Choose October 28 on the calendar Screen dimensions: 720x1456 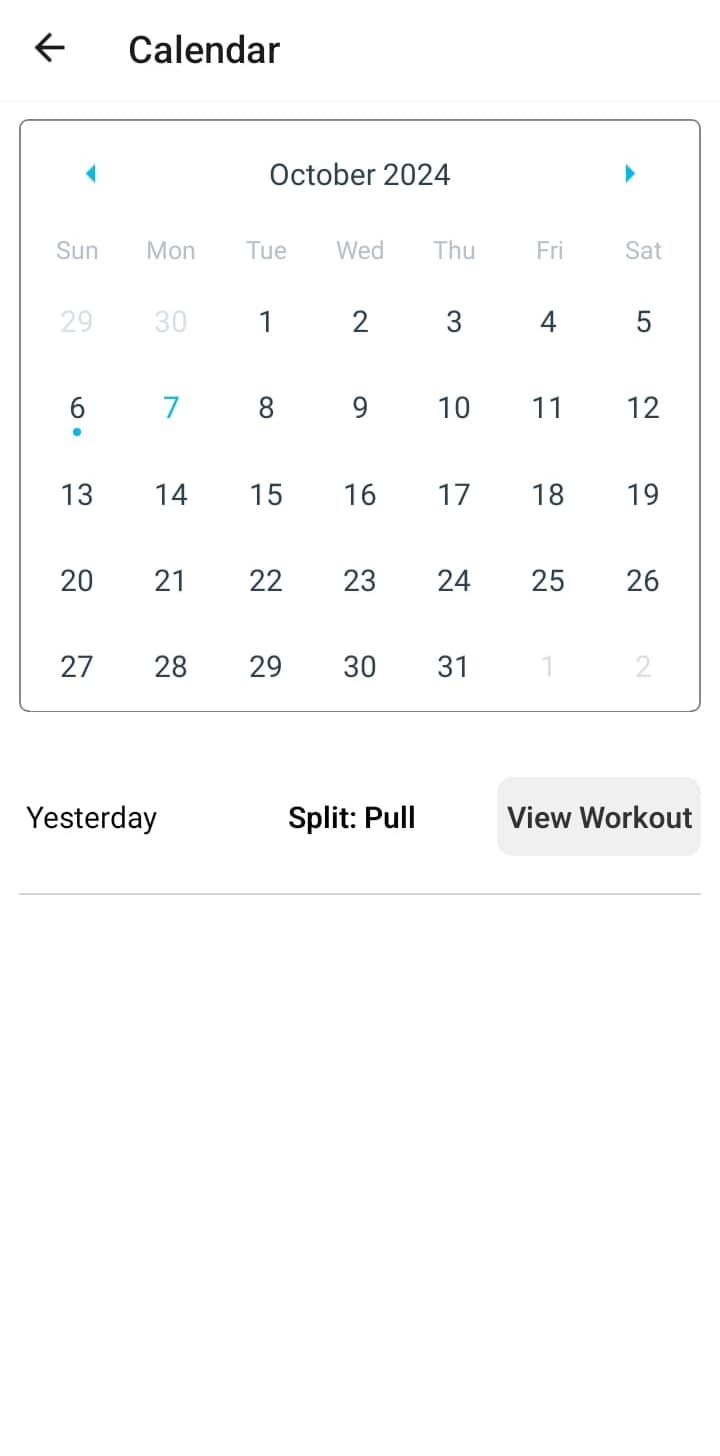coord(171,667)
